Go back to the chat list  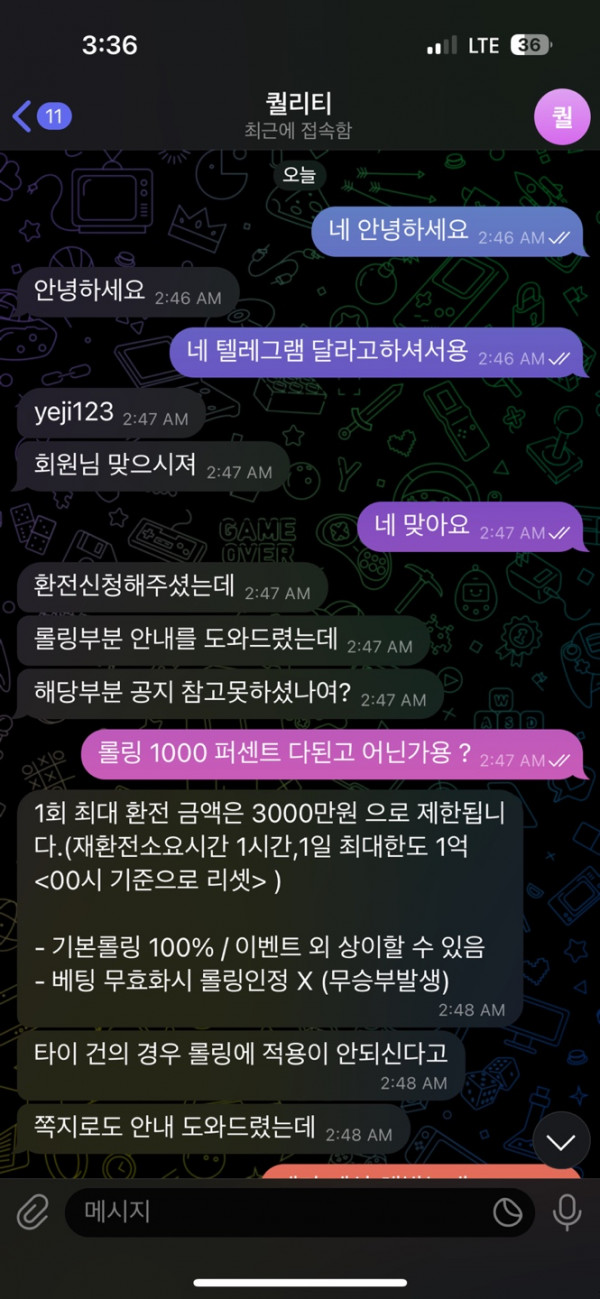pyautogui.click(x=38, y=116)
